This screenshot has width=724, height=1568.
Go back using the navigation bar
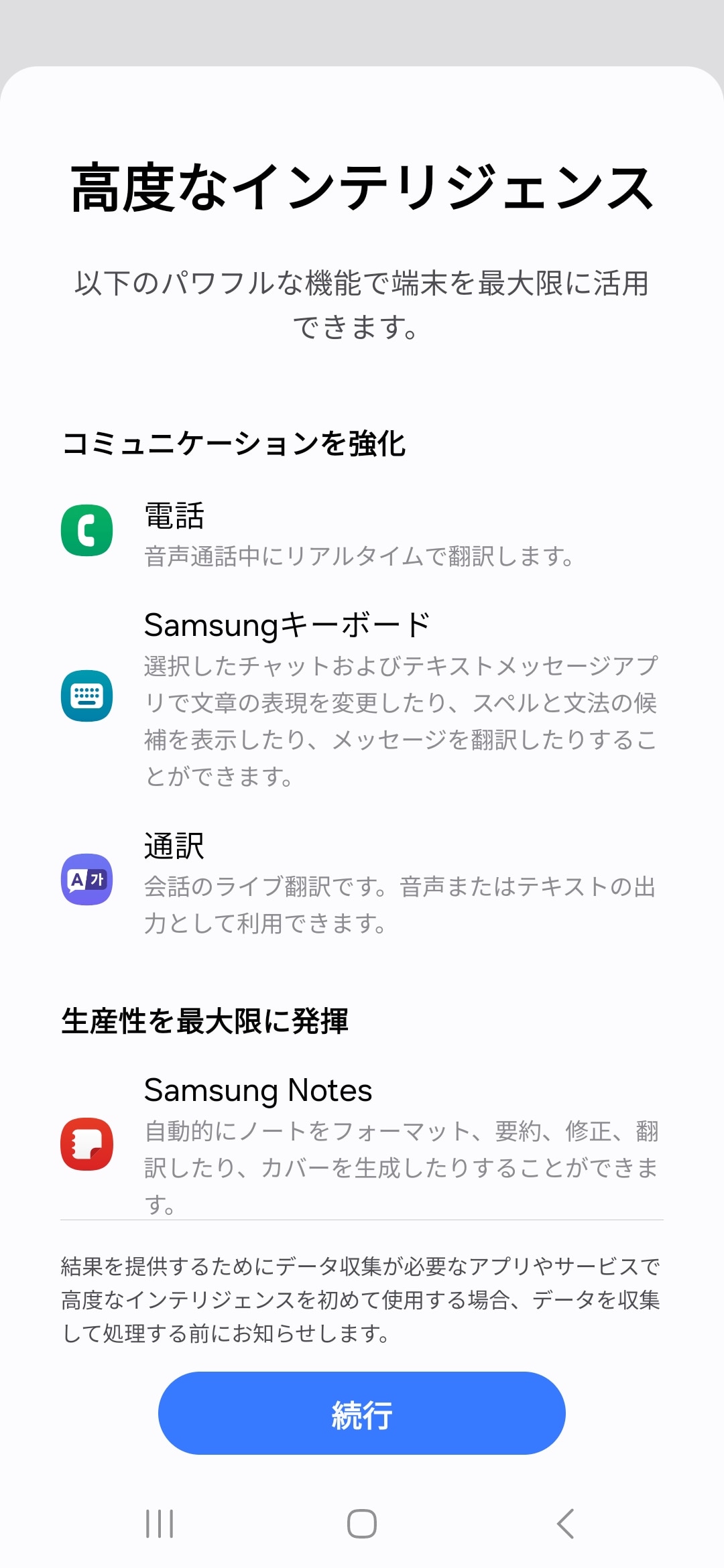click(x=565, y=1524)
